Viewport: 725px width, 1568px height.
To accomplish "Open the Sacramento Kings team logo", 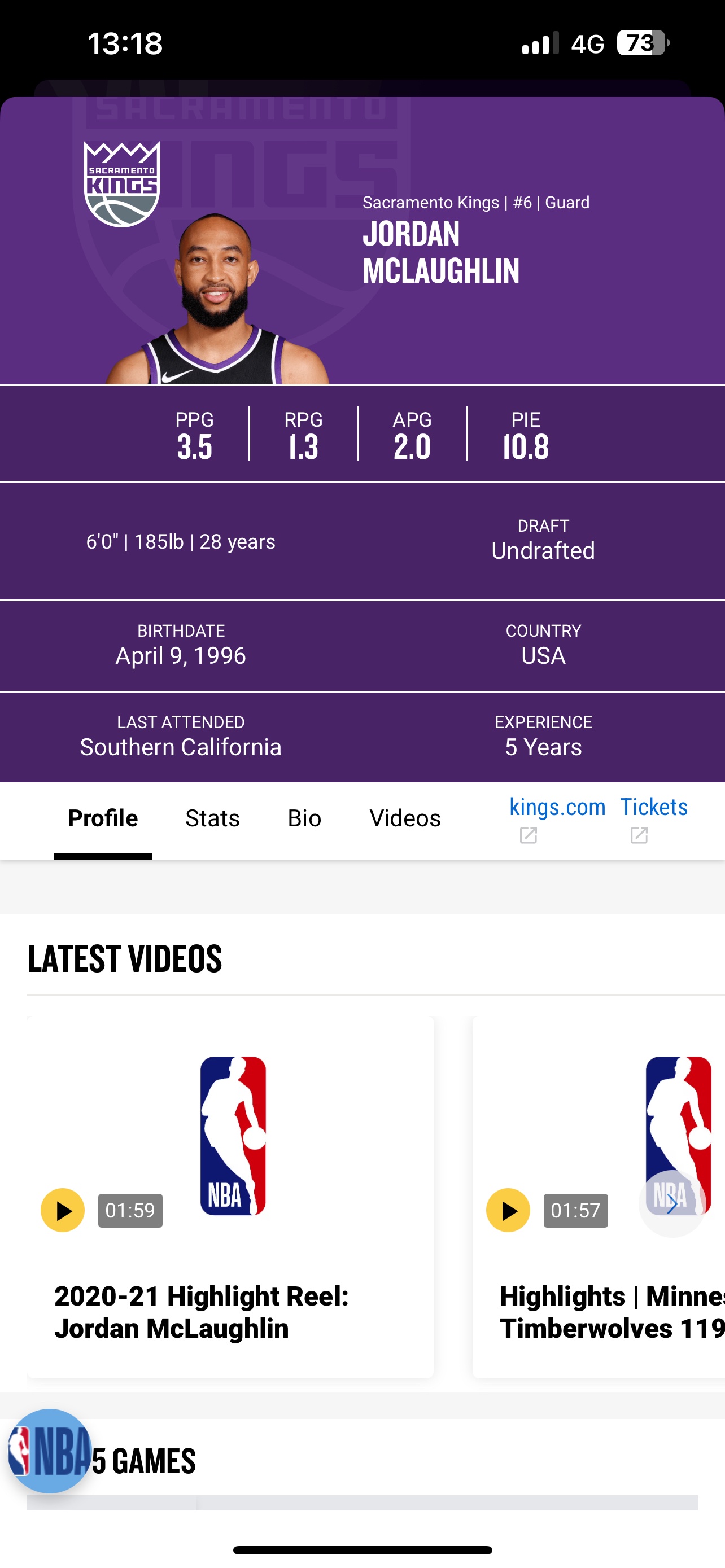I will click(122, 185).
